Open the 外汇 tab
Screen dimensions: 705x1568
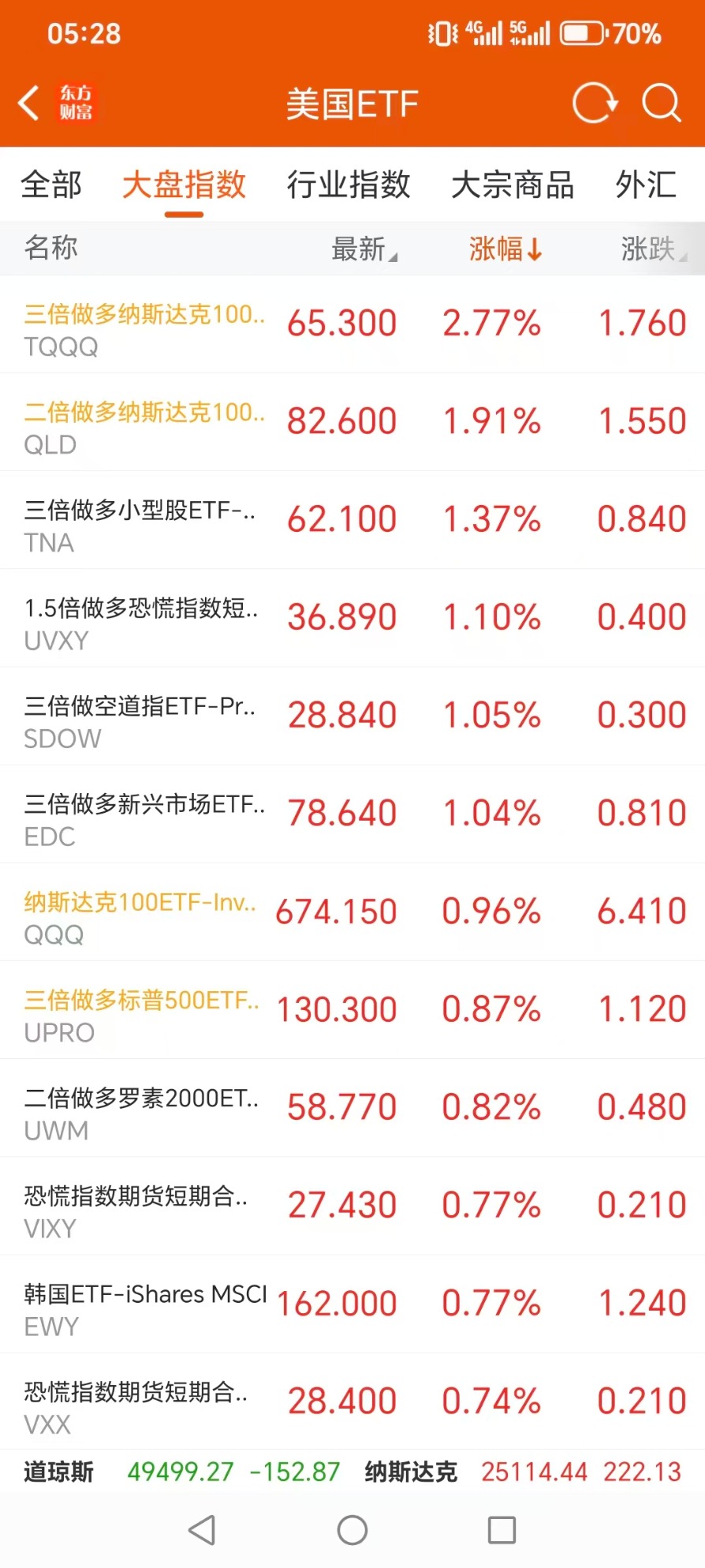(x=646, y=185)
